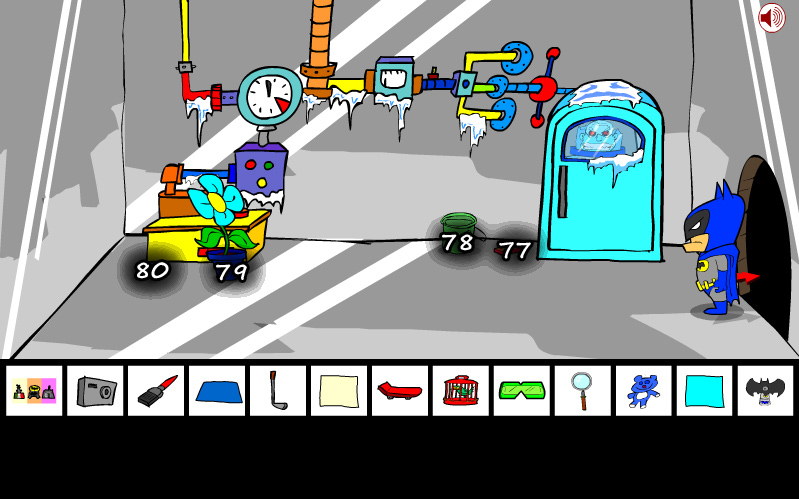799x499 pixels.
Task: Pick the paintbrush from inventory
Action: tap(156, 391)
